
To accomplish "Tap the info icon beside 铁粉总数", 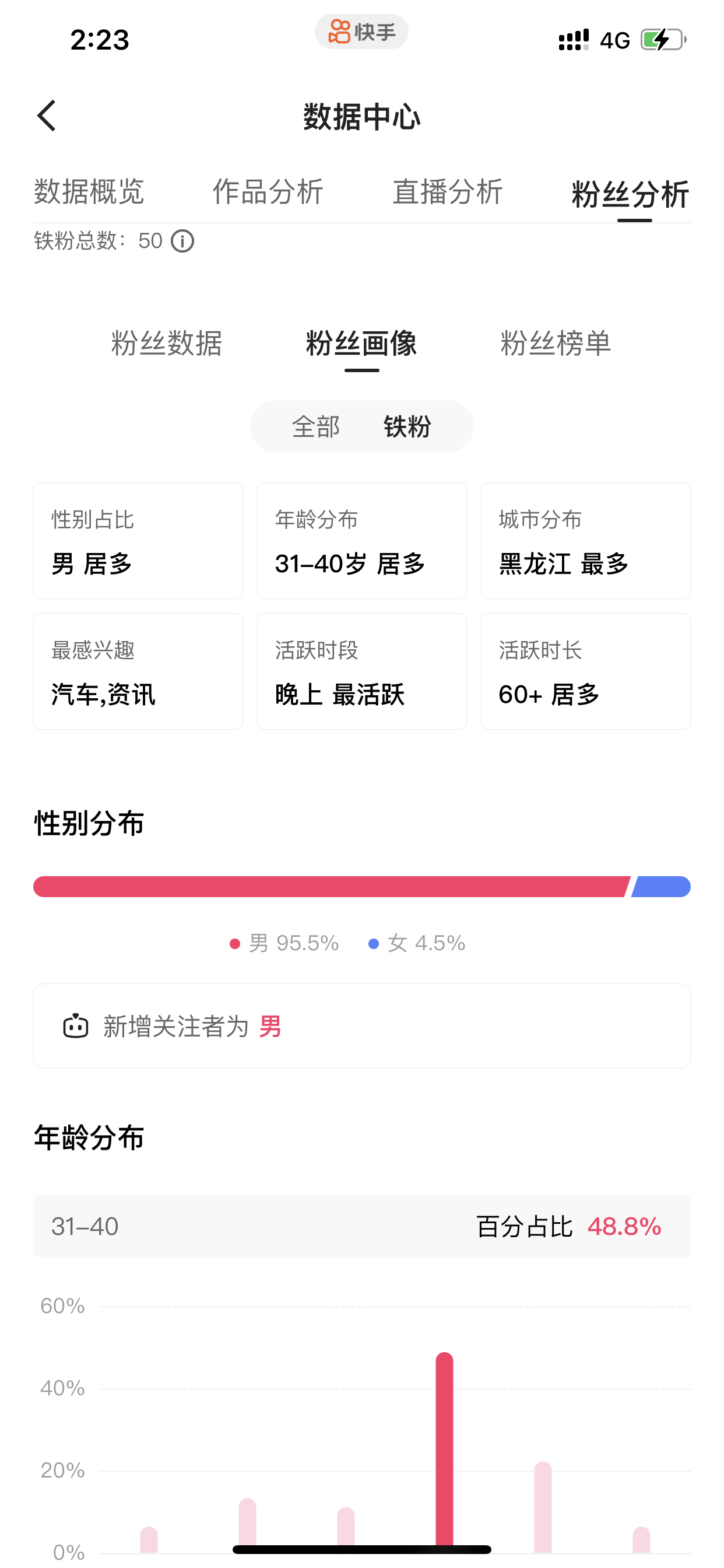I will click(182, 241).
